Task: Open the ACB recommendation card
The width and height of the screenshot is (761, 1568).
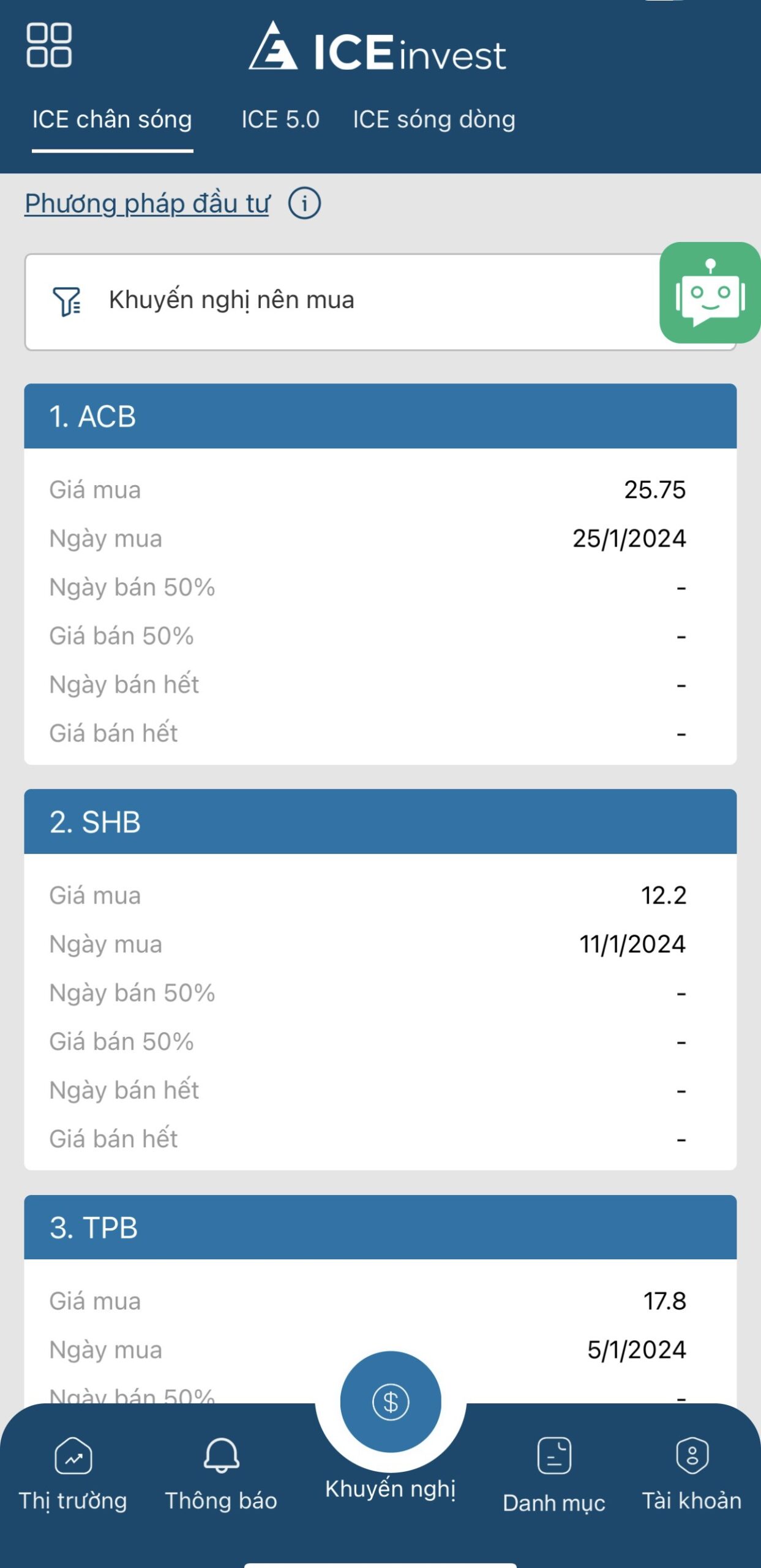Action: coord(380,417)
